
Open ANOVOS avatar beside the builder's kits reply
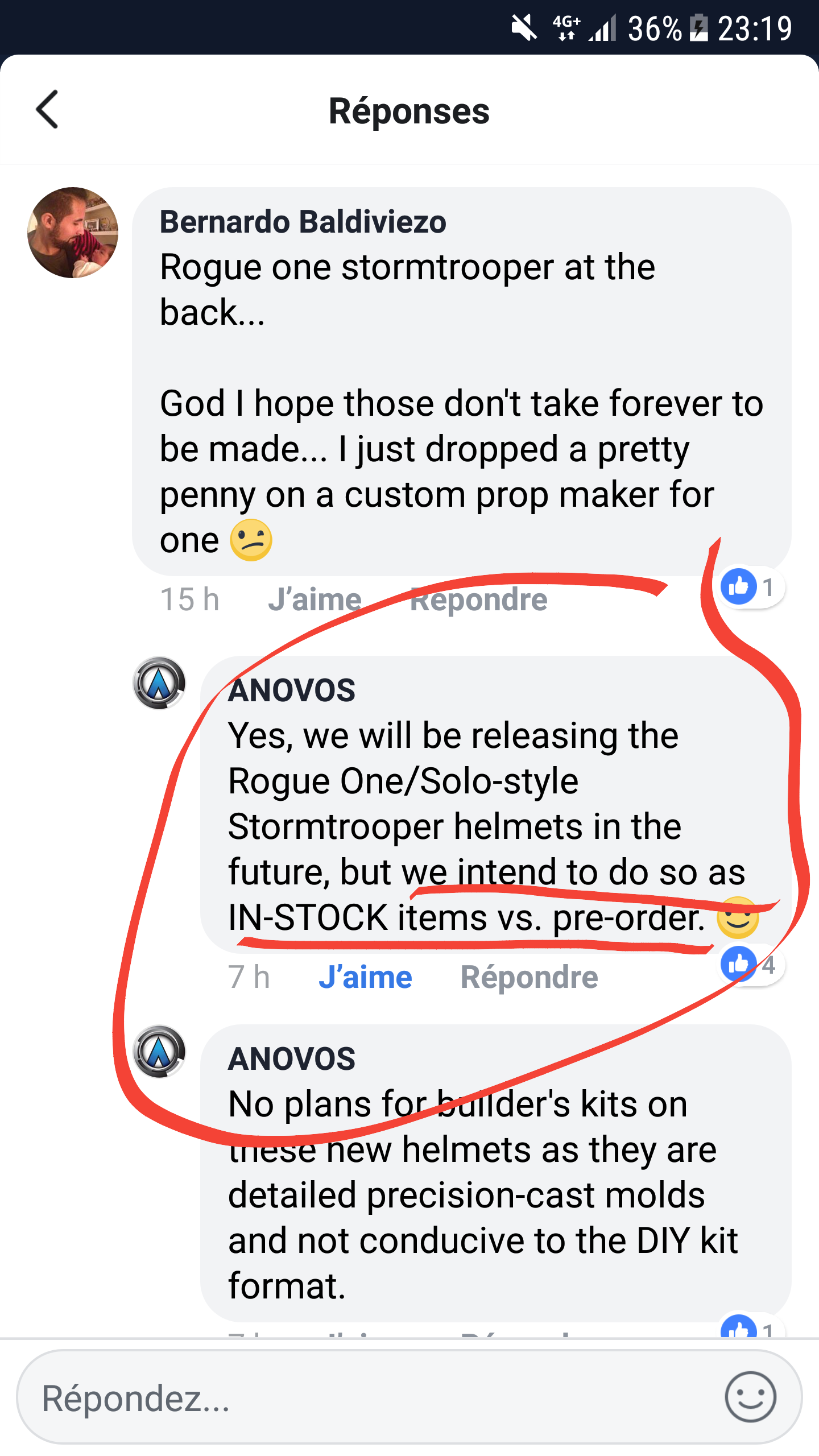tap(159, 1051)
